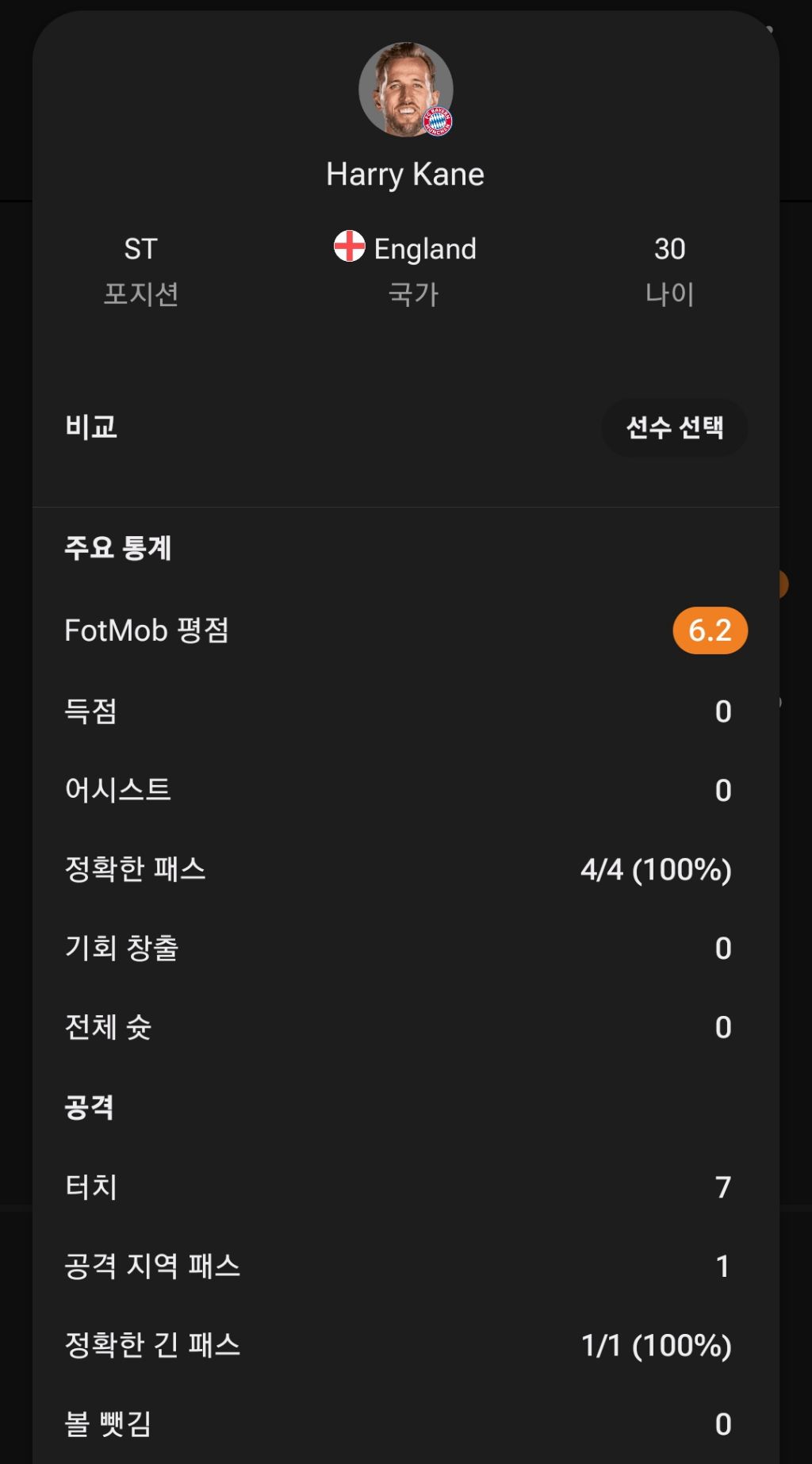The width and height of the screenshot is (812, 1464).
Task: Tap the 정확한 패스 4/4 (100%) value
Action: 656,868
